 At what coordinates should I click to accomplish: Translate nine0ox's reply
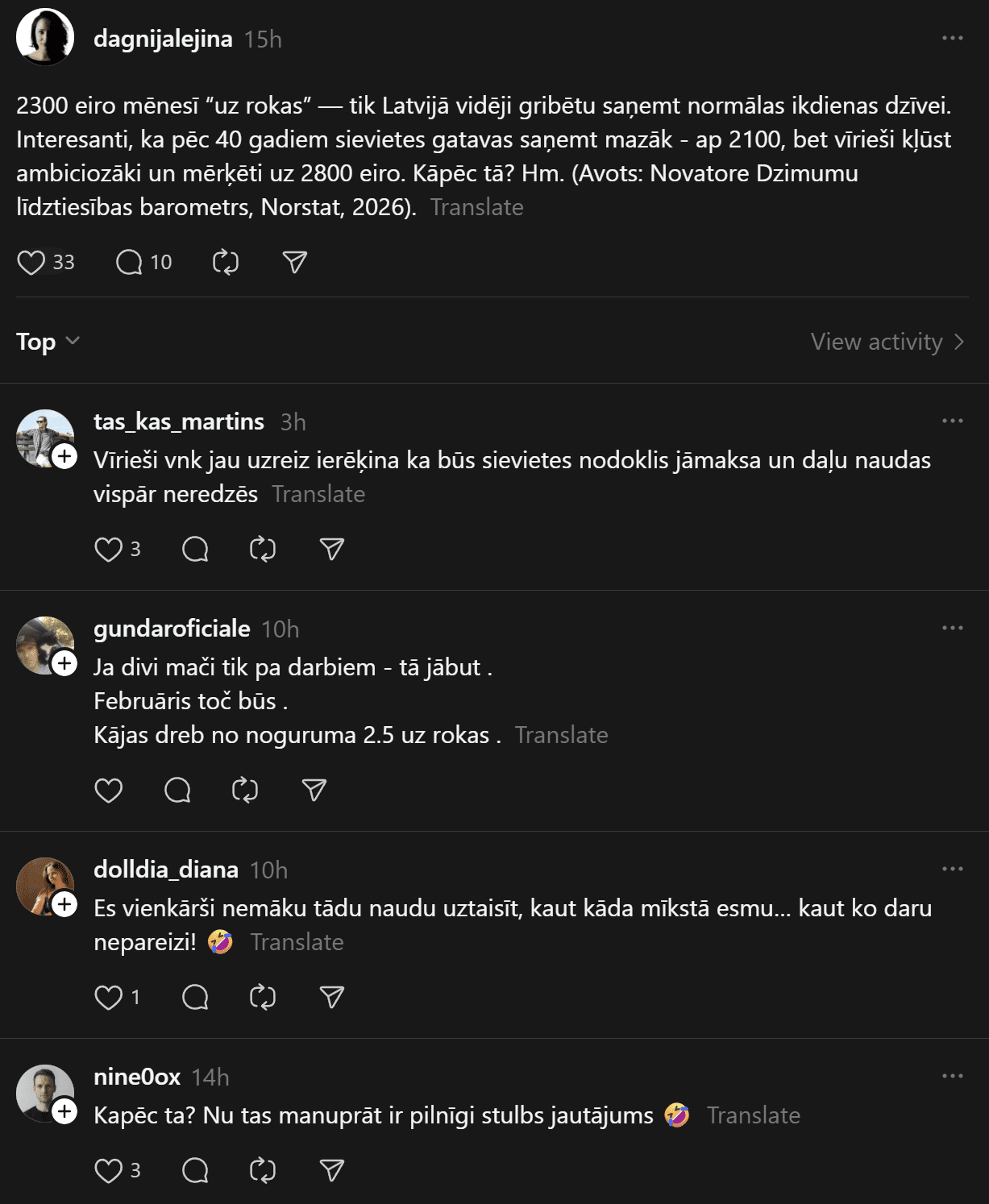753,1115
